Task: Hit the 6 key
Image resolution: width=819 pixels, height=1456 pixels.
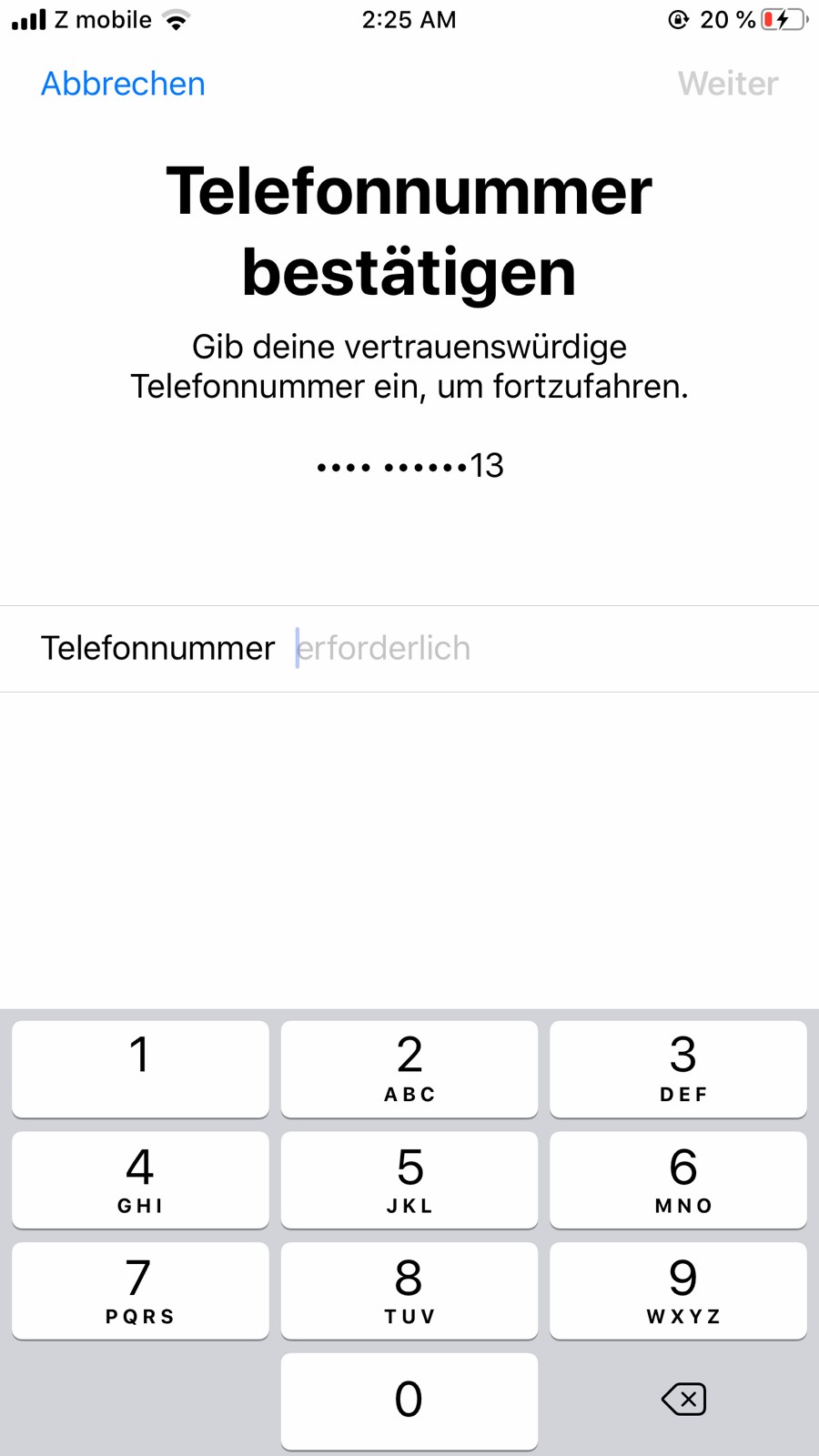Action: 678,1179
